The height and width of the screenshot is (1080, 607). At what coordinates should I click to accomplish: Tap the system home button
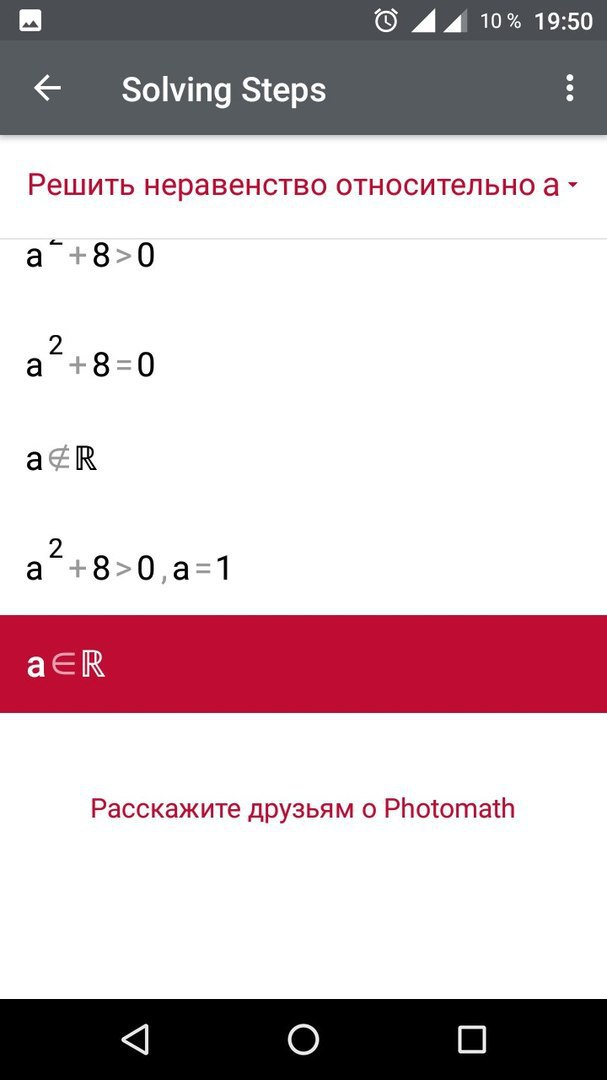303,1039
